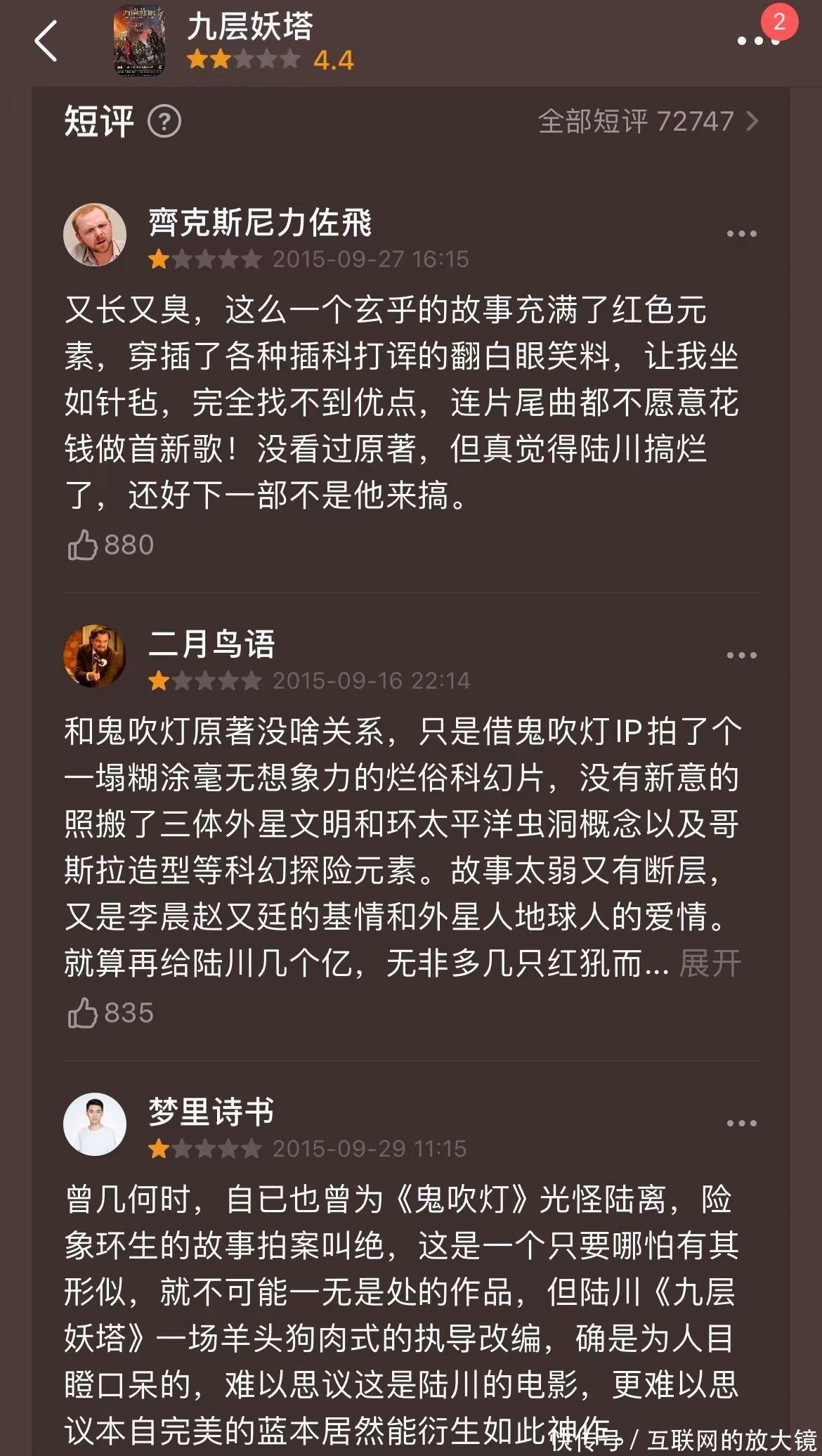Open options for 二月鸟语's review

pos(741,656)
